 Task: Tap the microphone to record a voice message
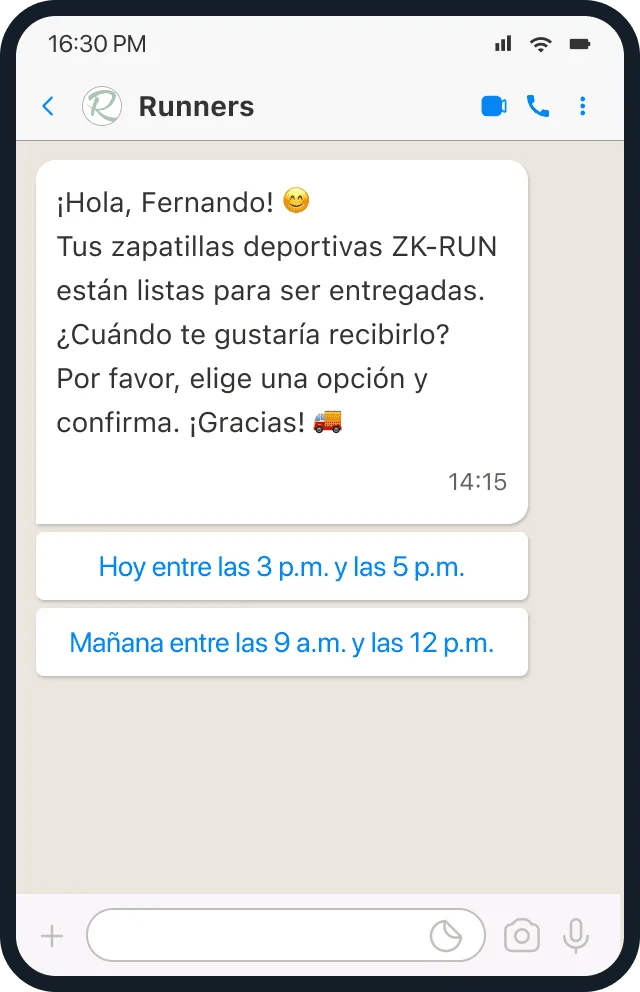point(575,936)
